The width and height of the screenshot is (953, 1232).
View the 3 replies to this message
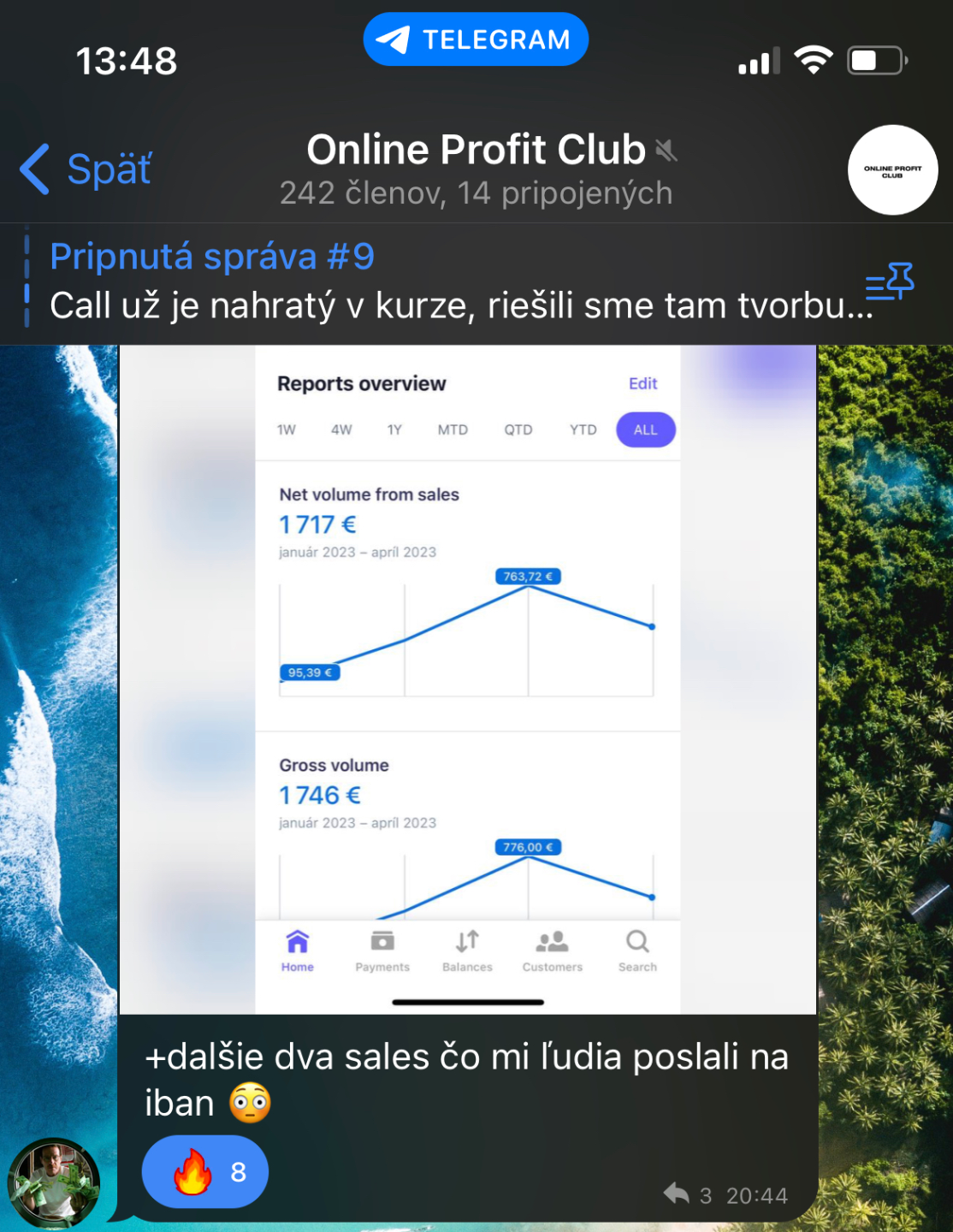coord(688,1194)
